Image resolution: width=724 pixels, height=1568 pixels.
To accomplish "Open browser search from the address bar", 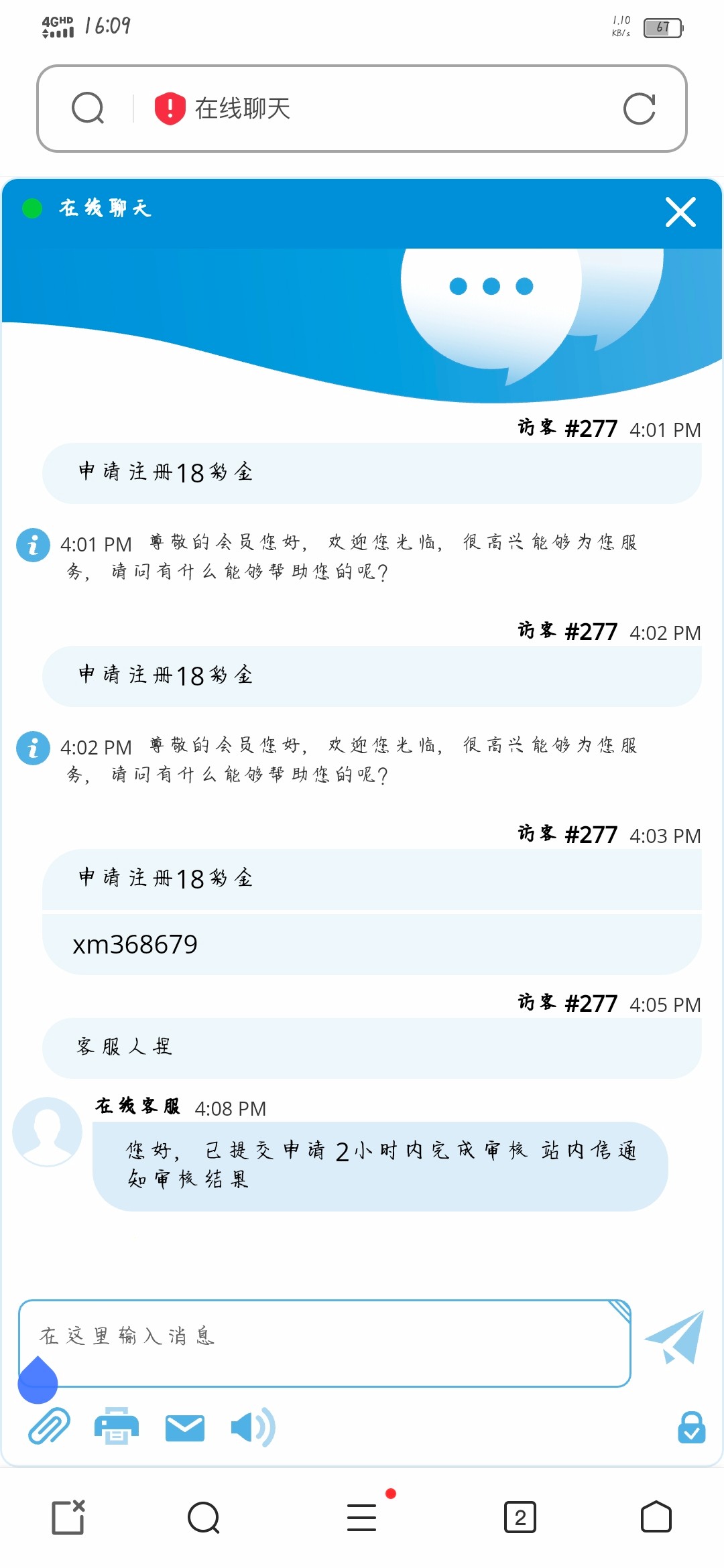I will (x=88, y=109).
